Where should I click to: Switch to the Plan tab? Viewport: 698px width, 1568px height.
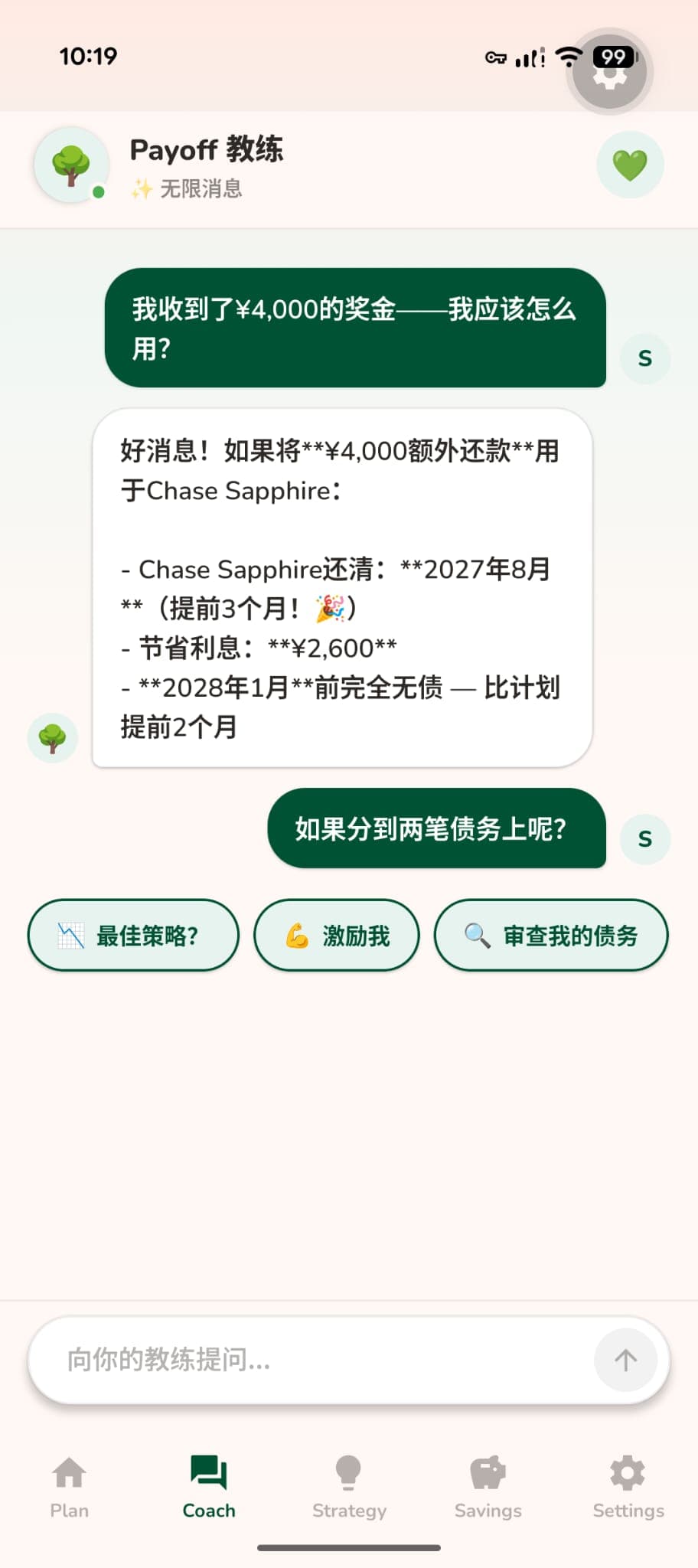[x=70, y=1487]
